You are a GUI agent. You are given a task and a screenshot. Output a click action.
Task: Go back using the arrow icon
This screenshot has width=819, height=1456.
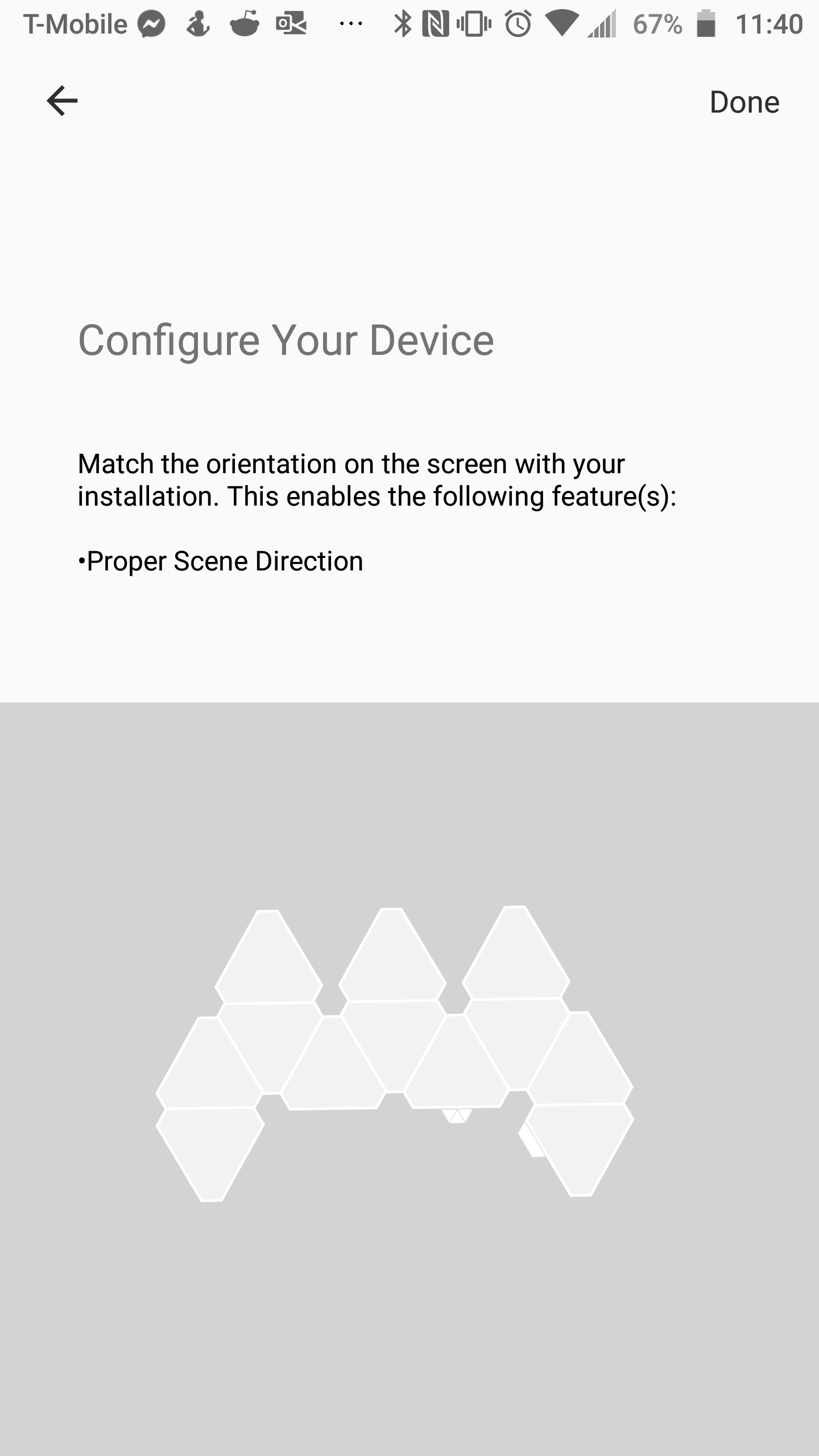(62, 101)
